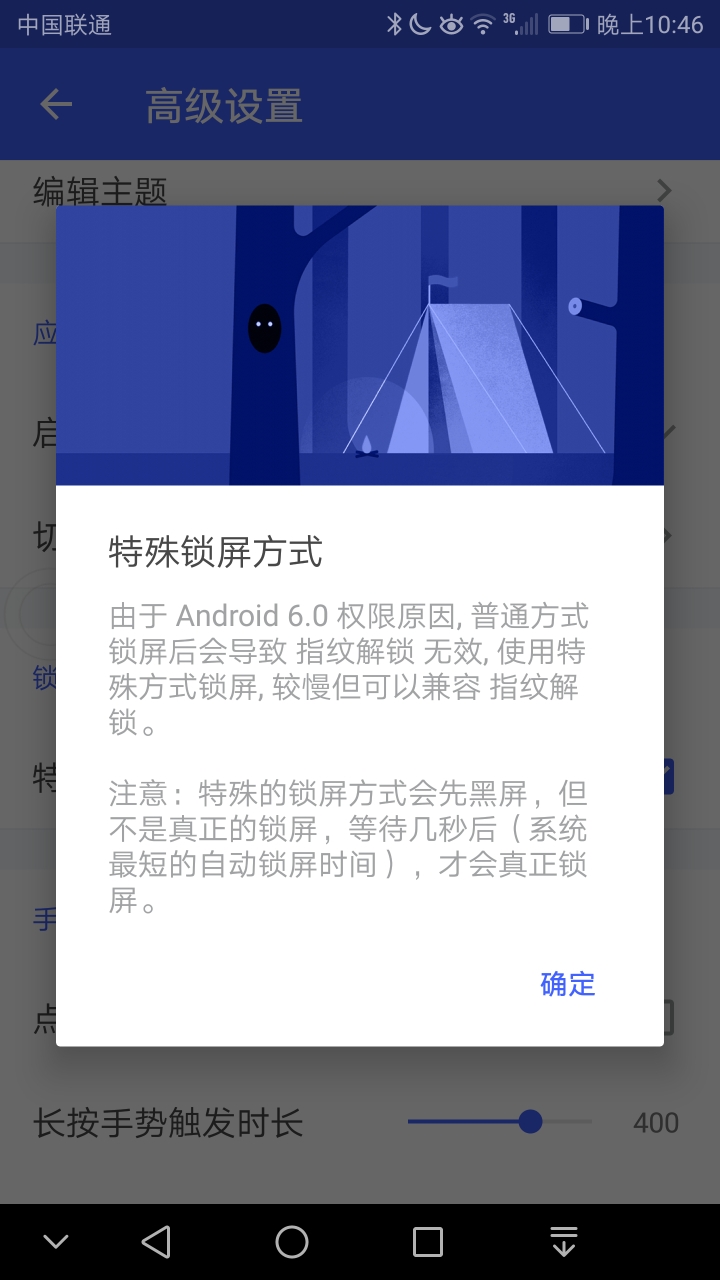Pull down notifications via the nav bar icon
Image resolution: width=720 pixels, height=1280 pixels.
pos(564,1242)
